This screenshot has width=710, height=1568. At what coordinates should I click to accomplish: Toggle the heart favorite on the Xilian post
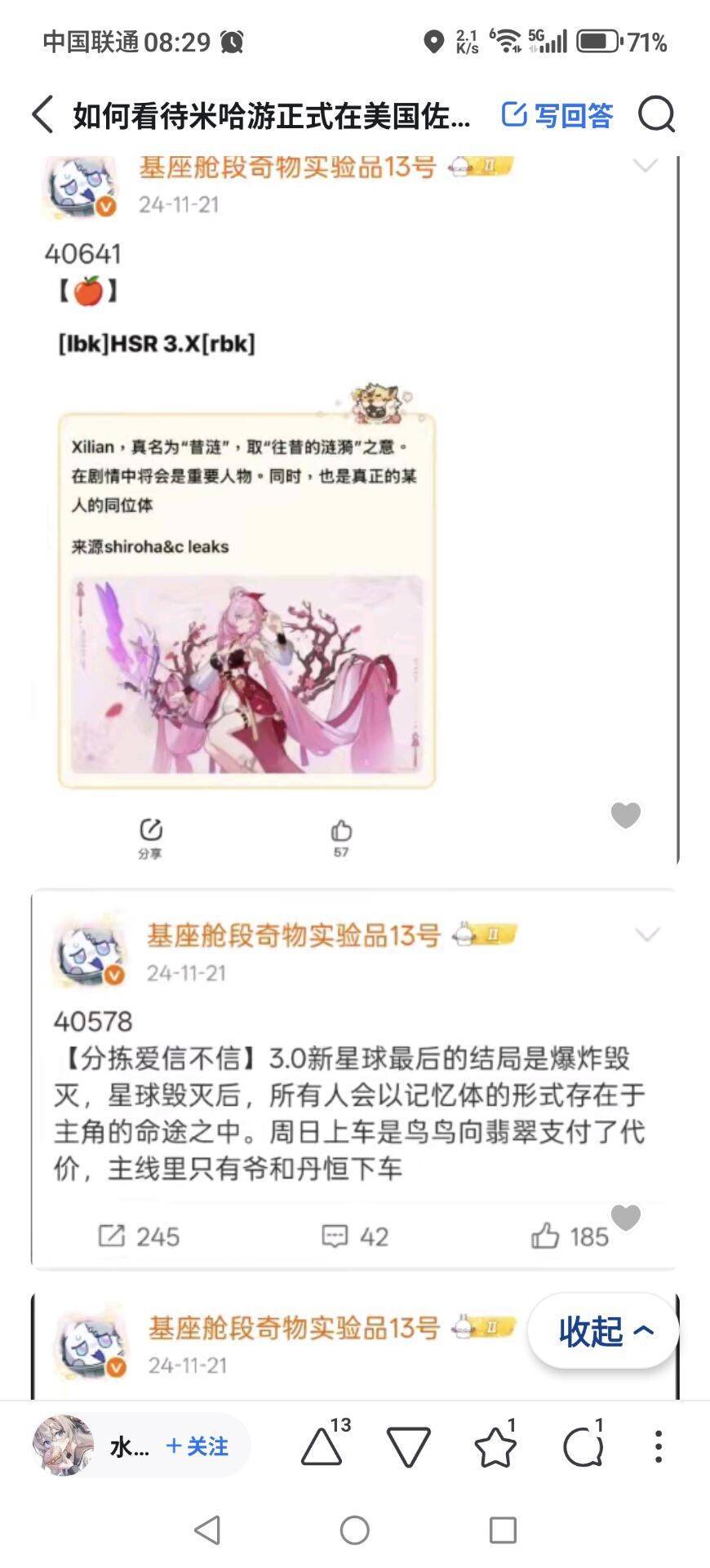(625, 815)
